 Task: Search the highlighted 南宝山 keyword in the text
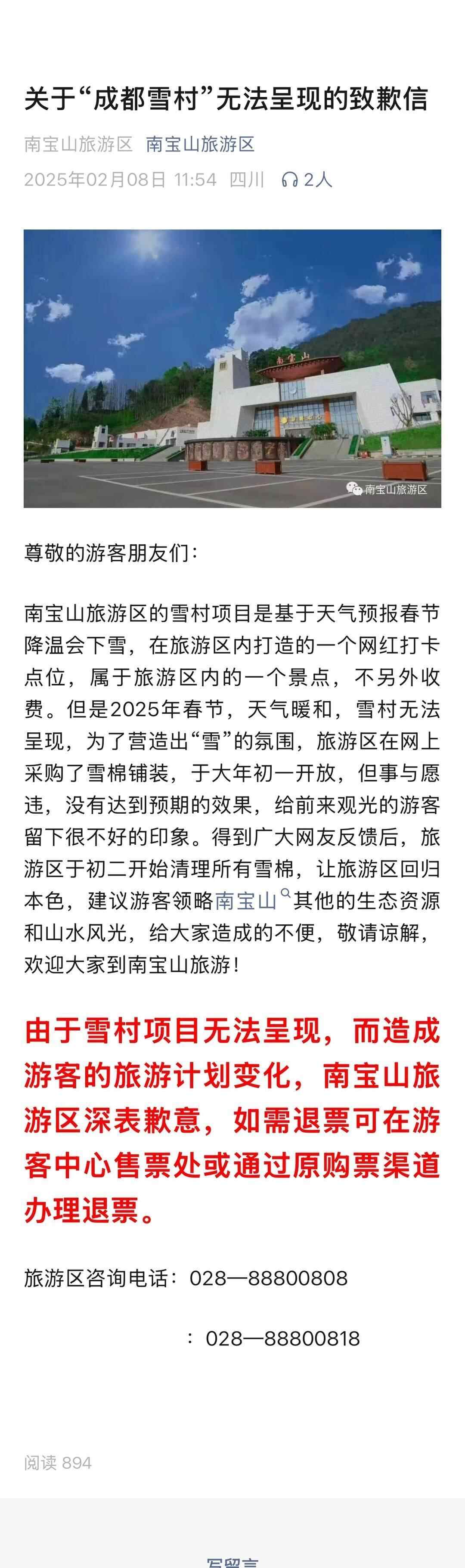[x=247, y=901]
